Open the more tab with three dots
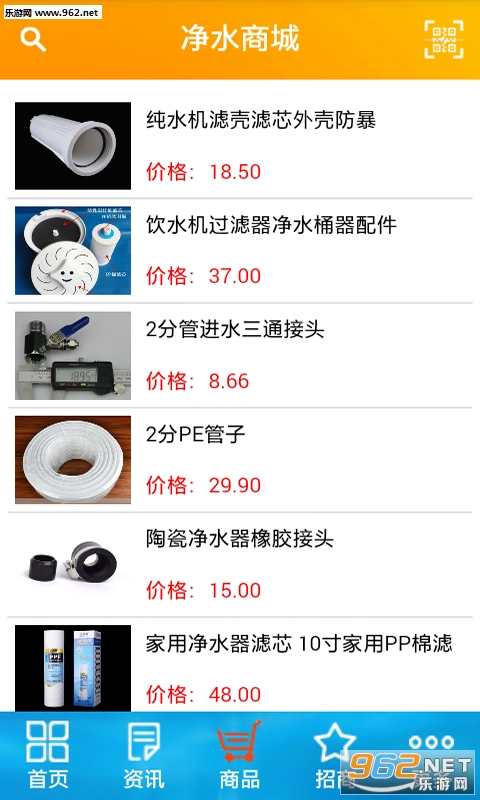The width and height of the screenshot is (480, 800). click(x=432, y=756)
